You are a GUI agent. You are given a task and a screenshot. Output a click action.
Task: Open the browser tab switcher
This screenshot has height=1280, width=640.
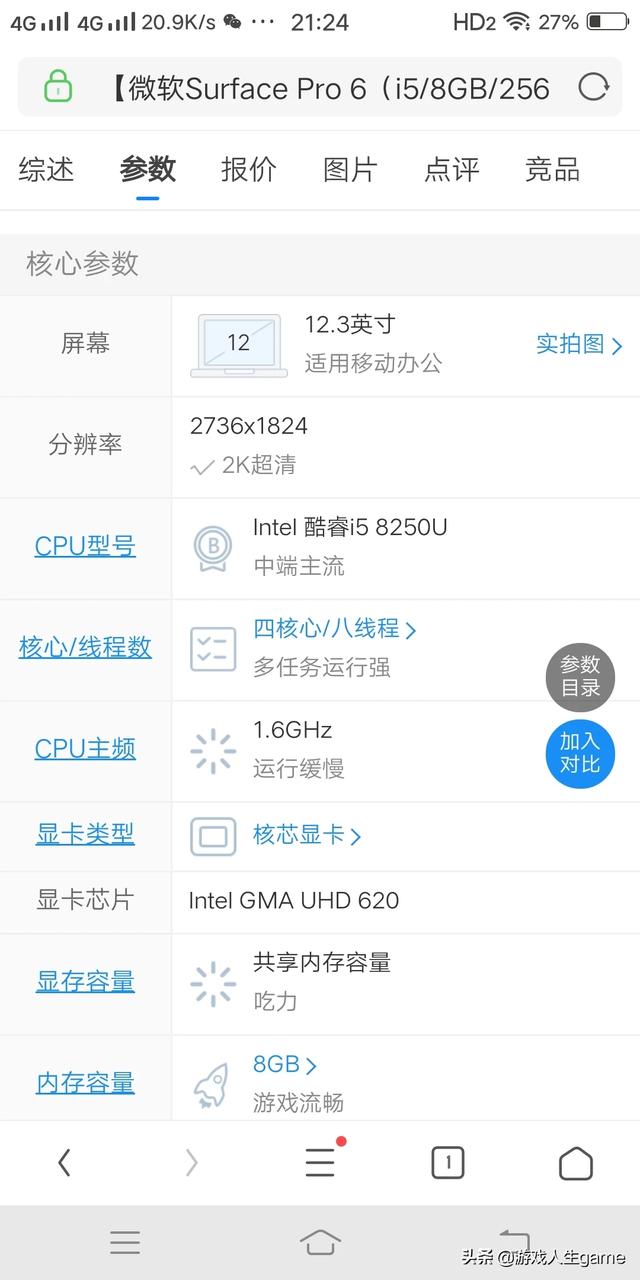click(x=448, y=1162)
